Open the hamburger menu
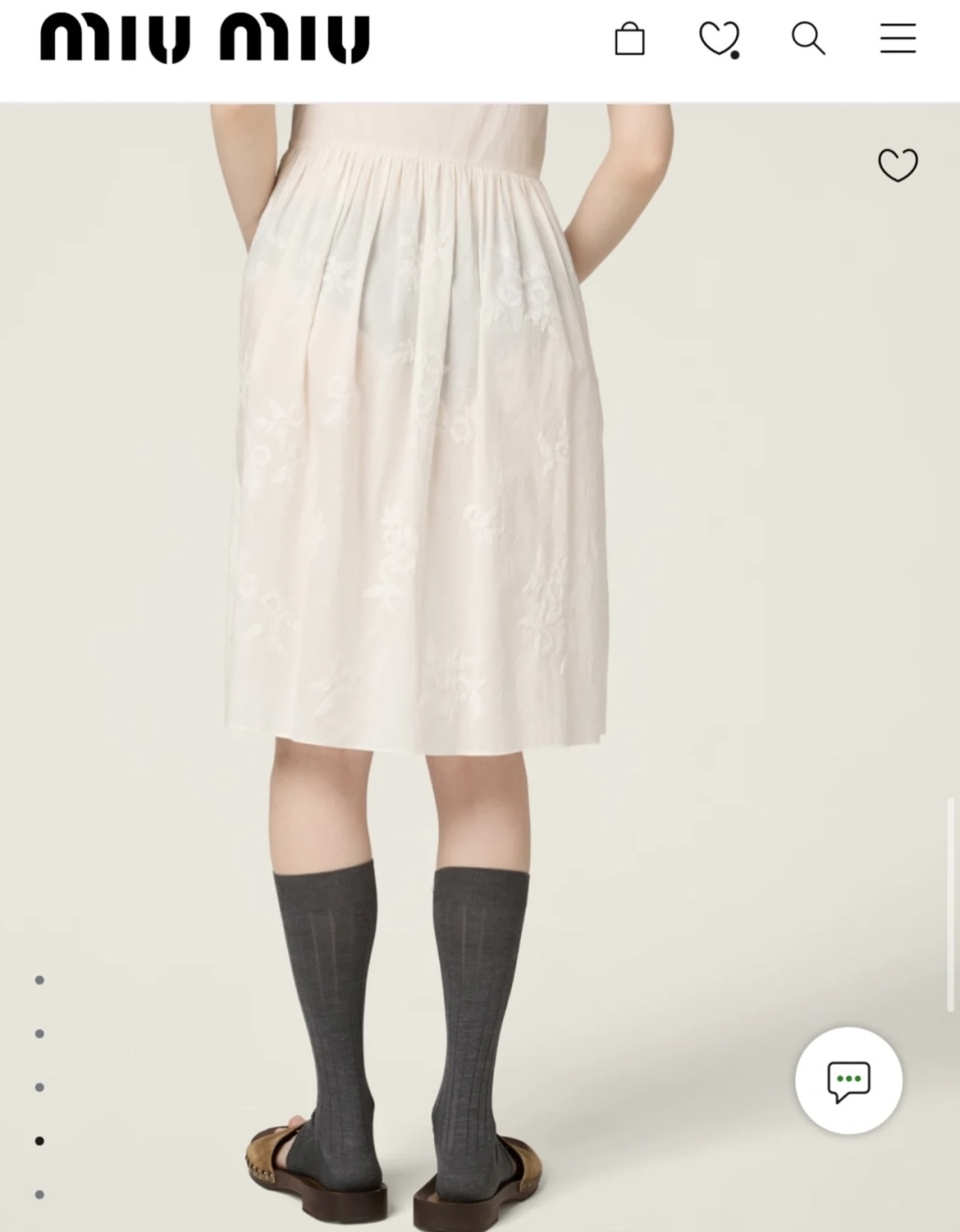The width and height of the screenshot is (960, 1232). 898,39
